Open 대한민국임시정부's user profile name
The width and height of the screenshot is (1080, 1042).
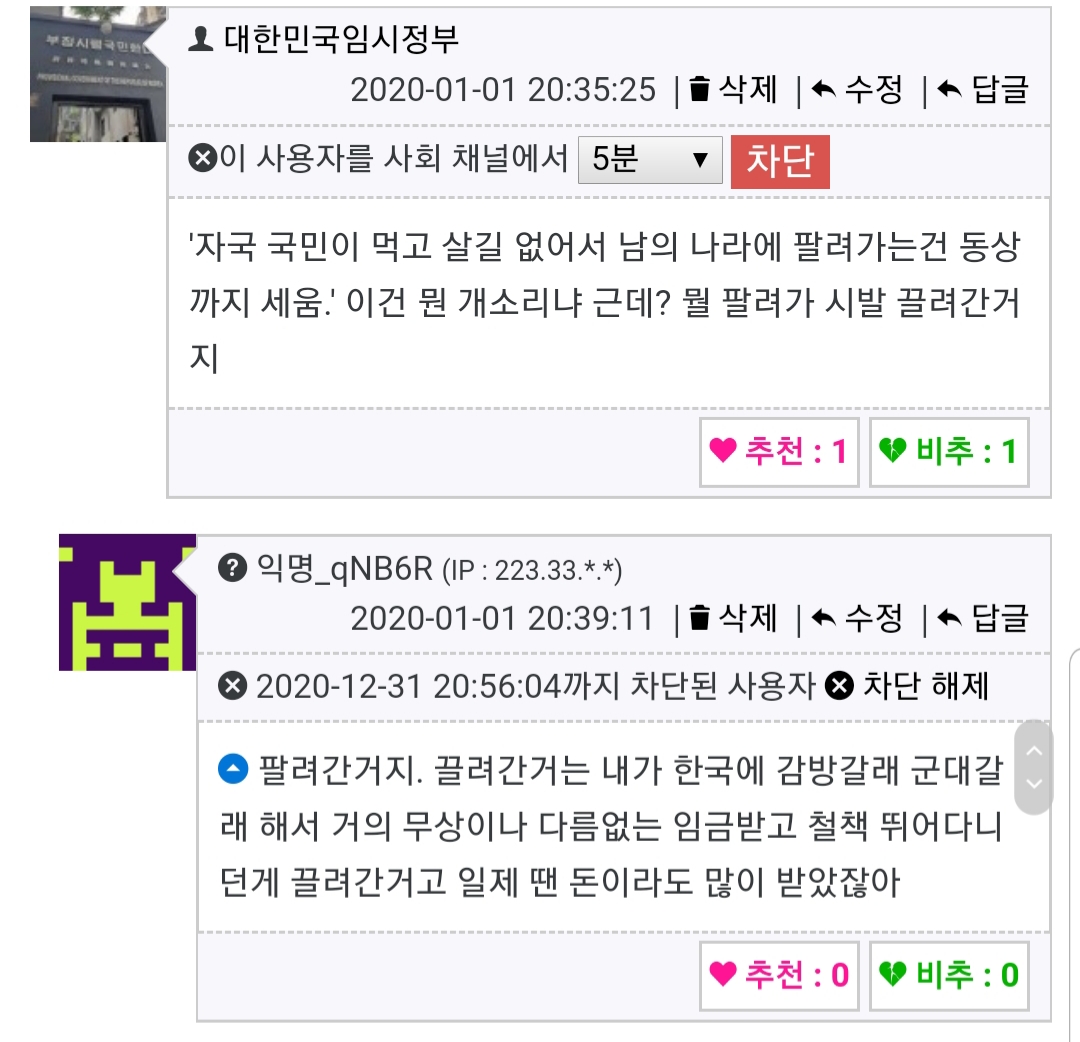click(340, 40)
